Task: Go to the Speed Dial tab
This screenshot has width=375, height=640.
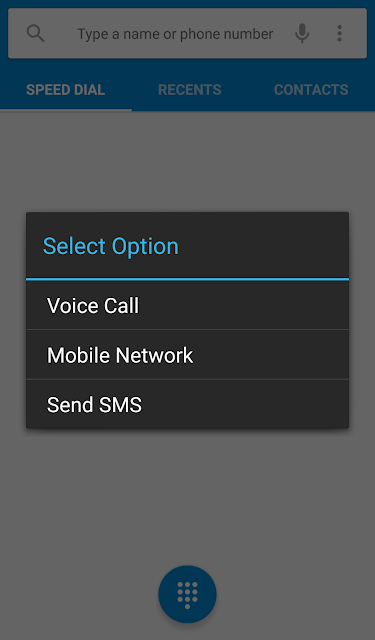Action: click(x=66, y=90)
